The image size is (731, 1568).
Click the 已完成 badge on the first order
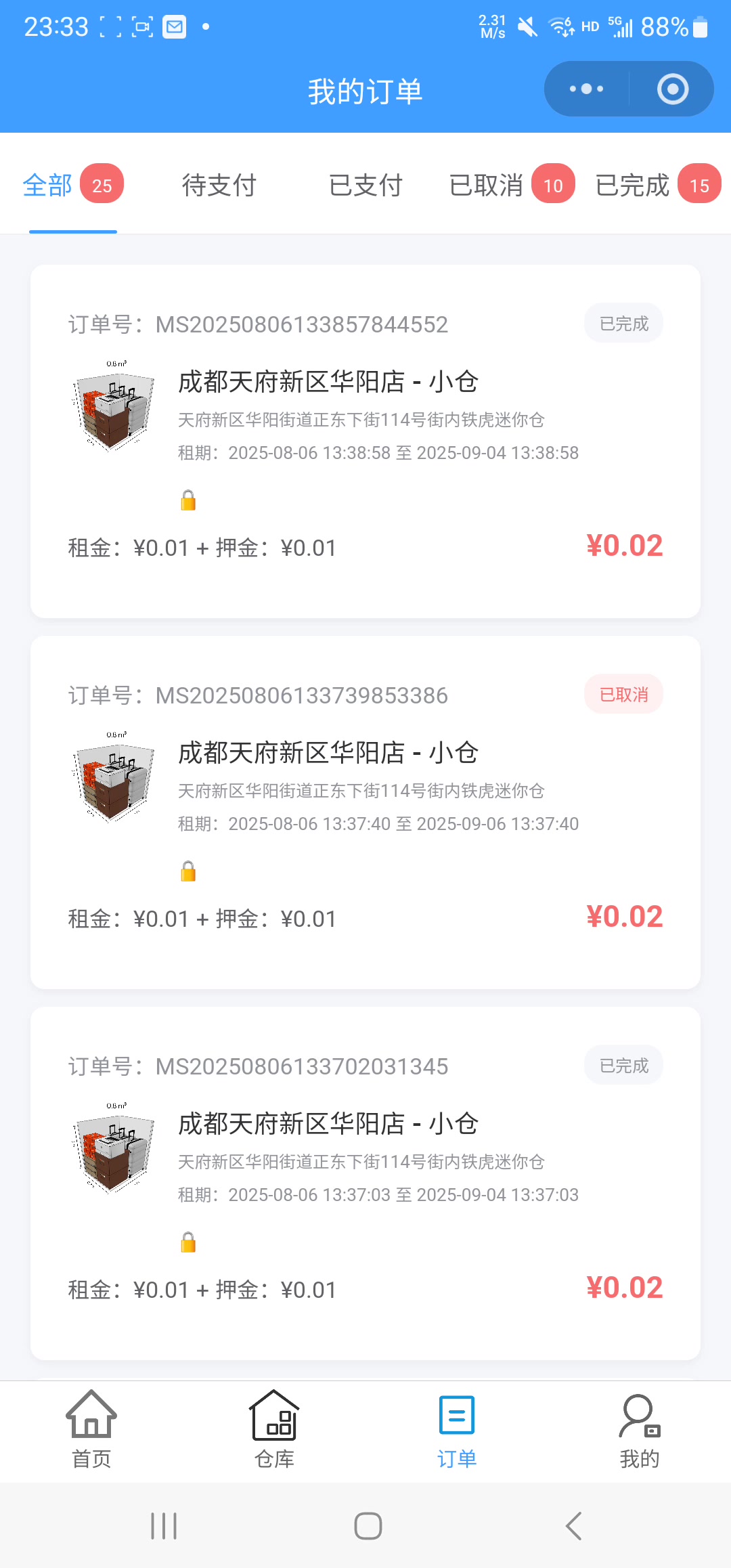(x=623, y=323)
